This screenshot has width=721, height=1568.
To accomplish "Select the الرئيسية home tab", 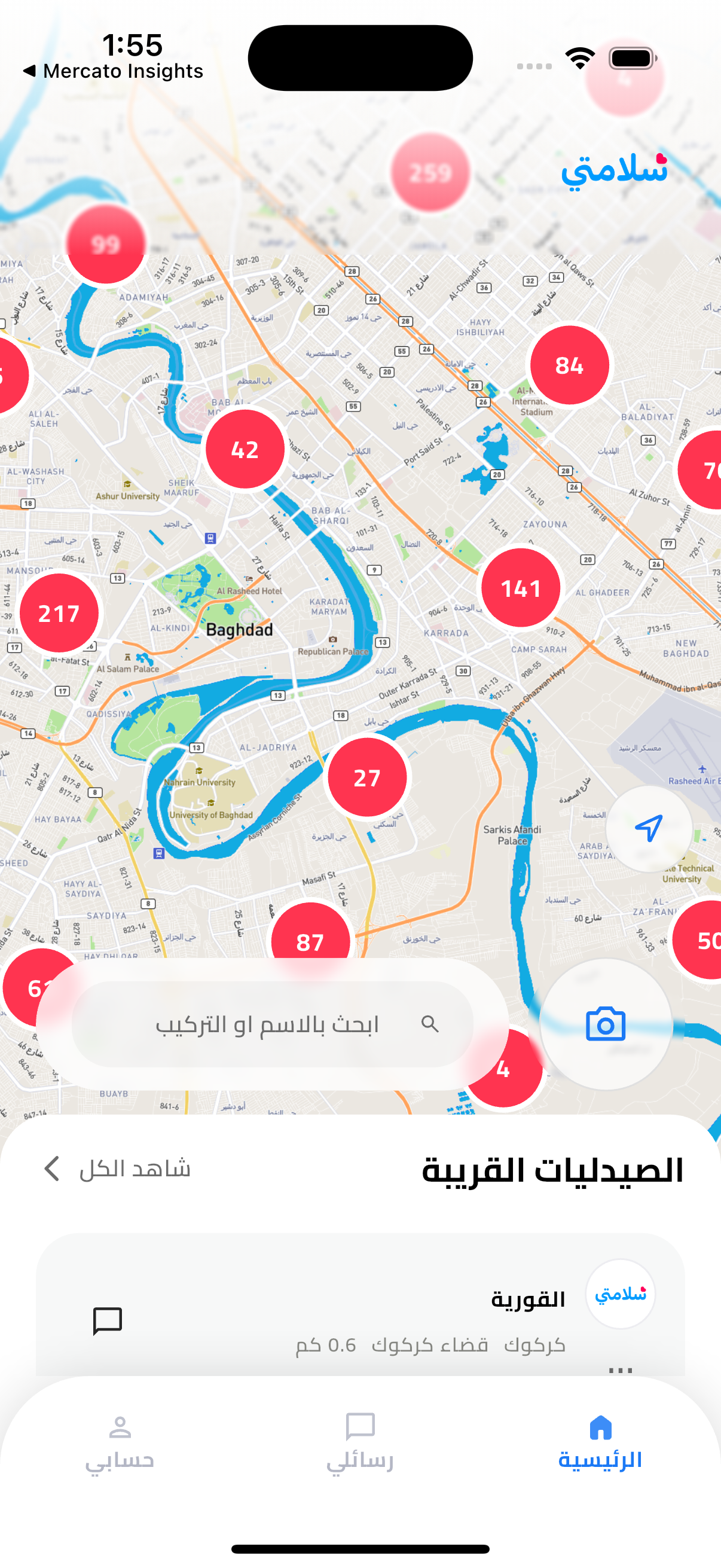I will coord(600,1441).
